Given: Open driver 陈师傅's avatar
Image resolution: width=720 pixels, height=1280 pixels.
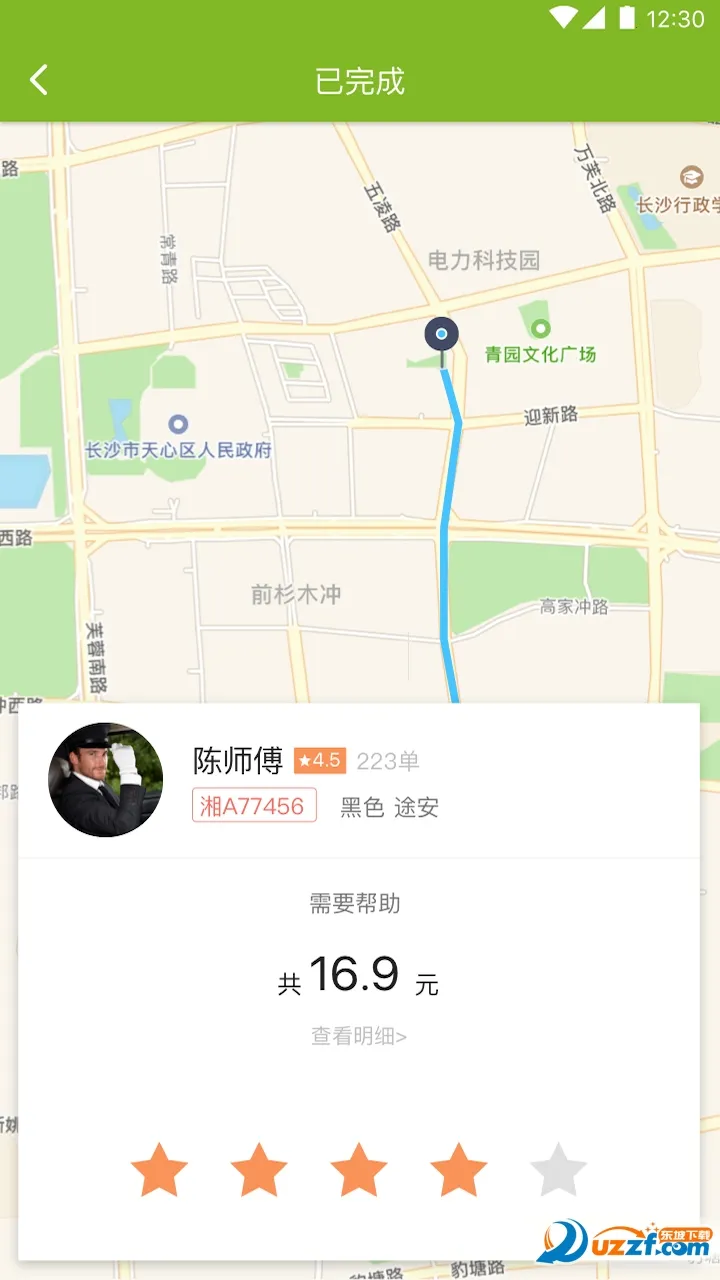Looking at the screenshot, I should tap(106, 780).
